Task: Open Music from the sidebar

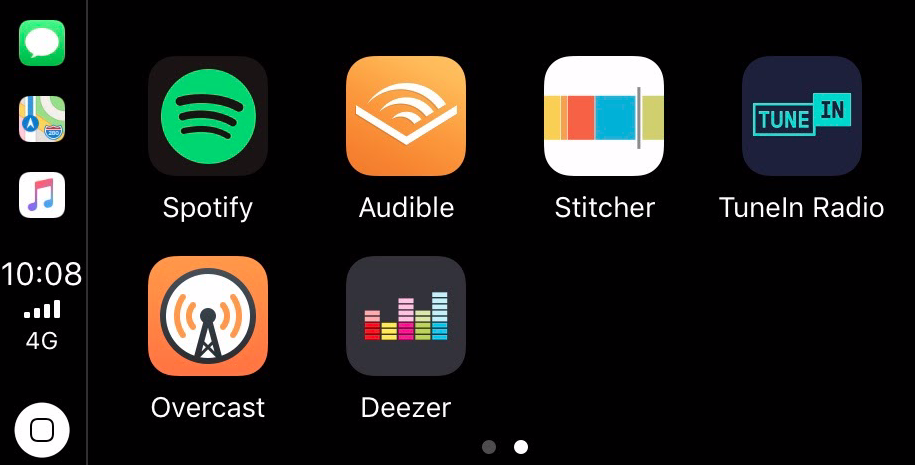Action: [x=42, y=195]
